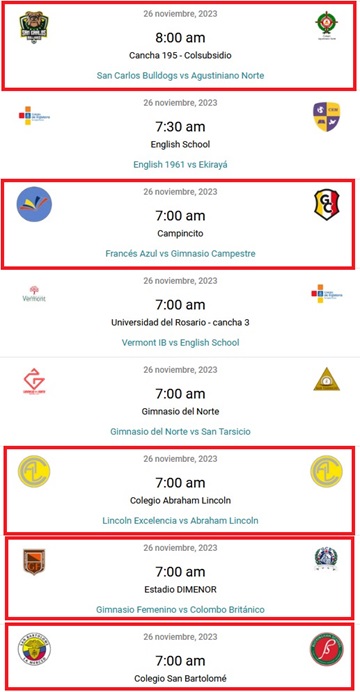This screenshot has height=692, width=360.
Task: View Gimnasio del Norte vs San Tarsicio
Action: tap(180, 432)
